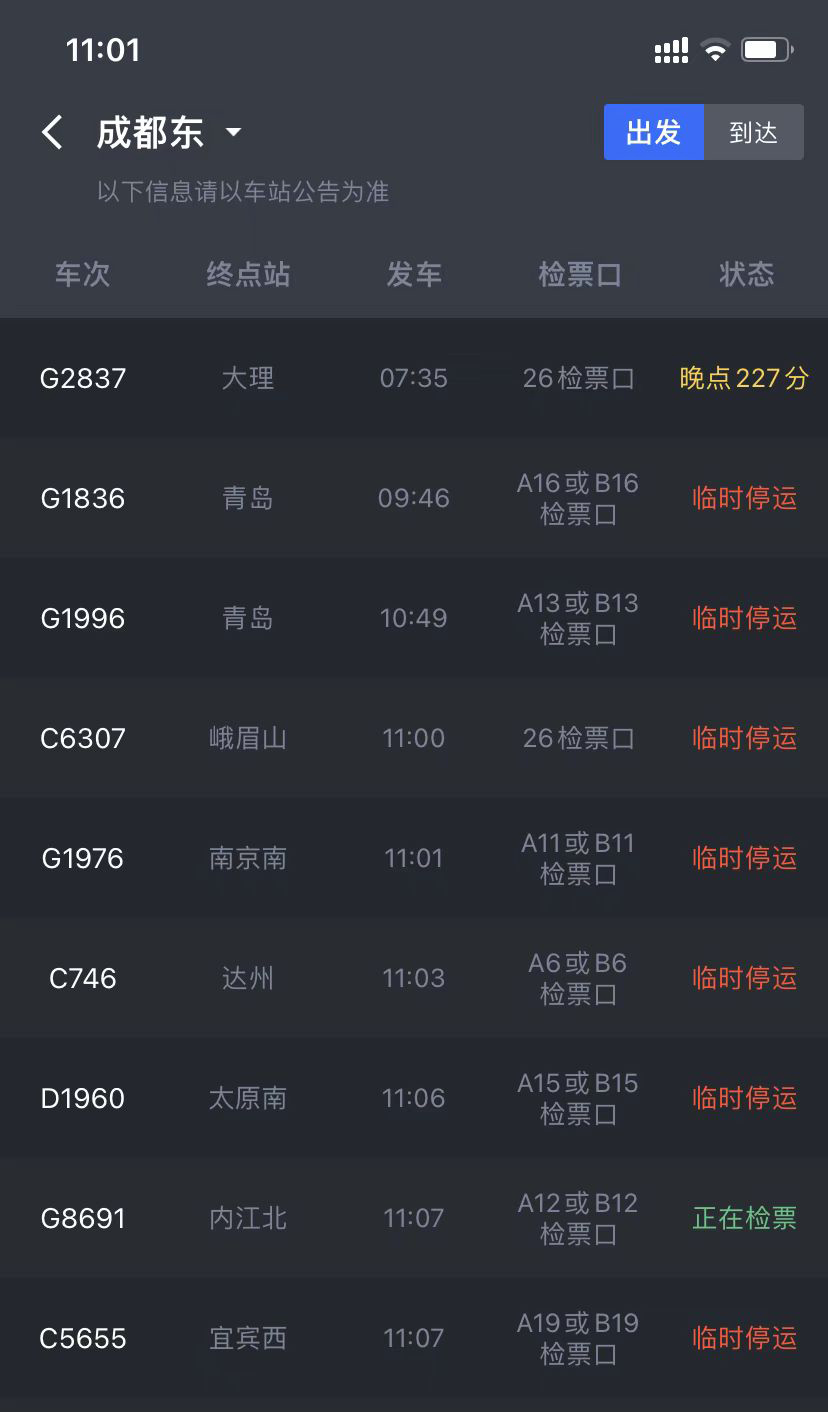Select the 出发 departures tab
This screenshot has height=1412, width=828.
coord(654,132)
